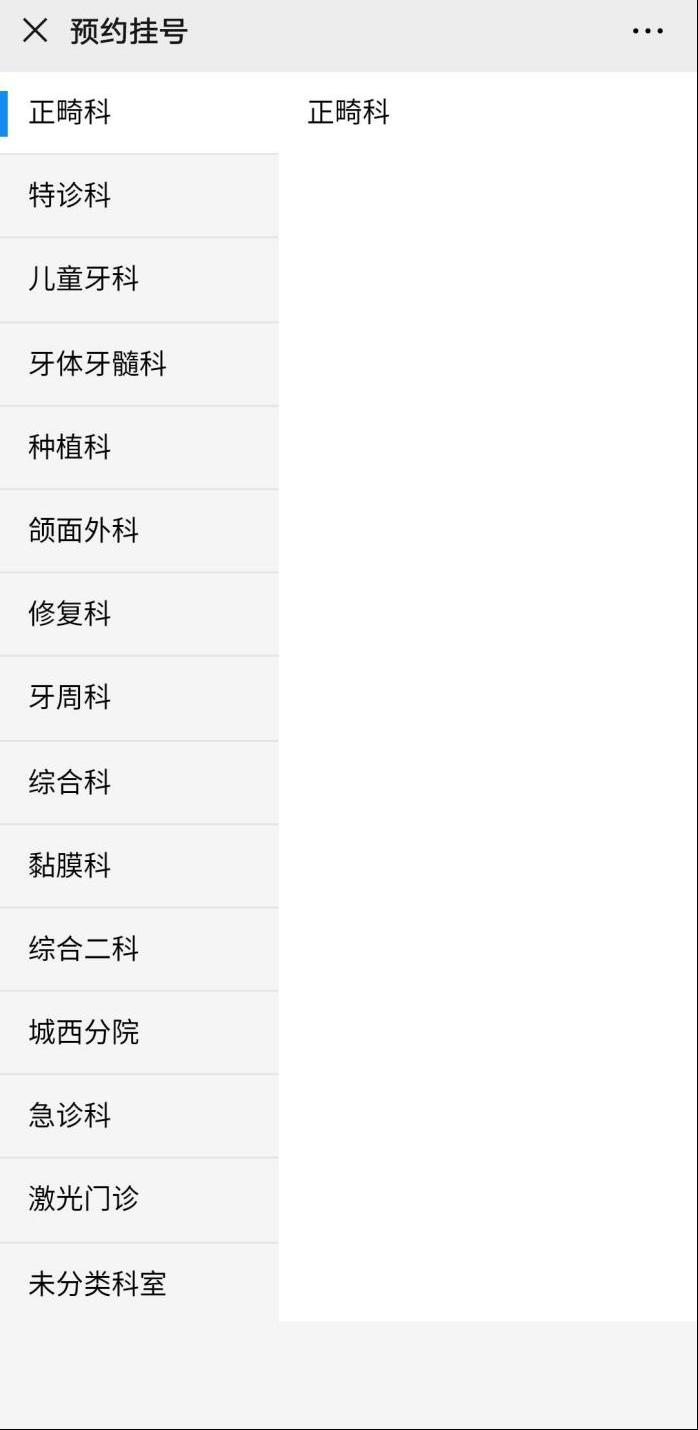Select 城西分院 branch
This screenshot has height=1430, width=698.
point(83,1032)
